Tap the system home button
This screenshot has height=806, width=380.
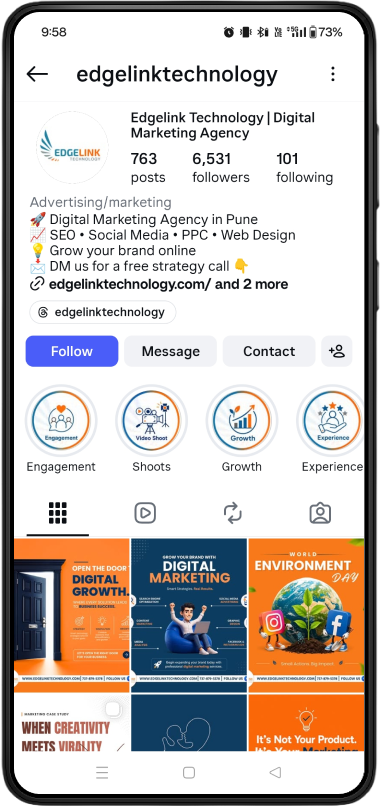point(189,772)
